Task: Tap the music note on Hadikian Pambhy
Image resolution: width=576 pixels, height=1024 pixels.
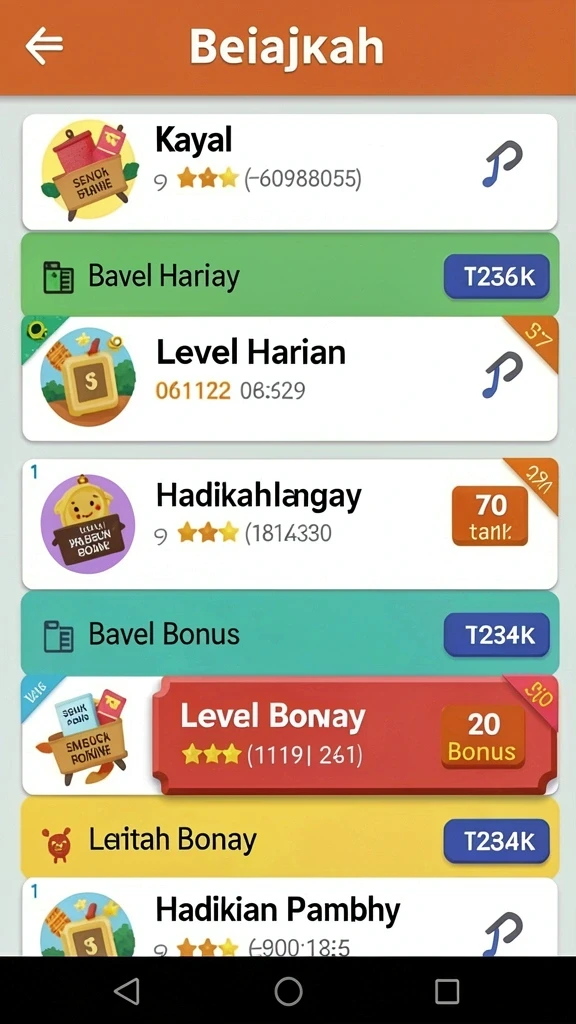Action: pyautogui.click(x=503, y=934)
